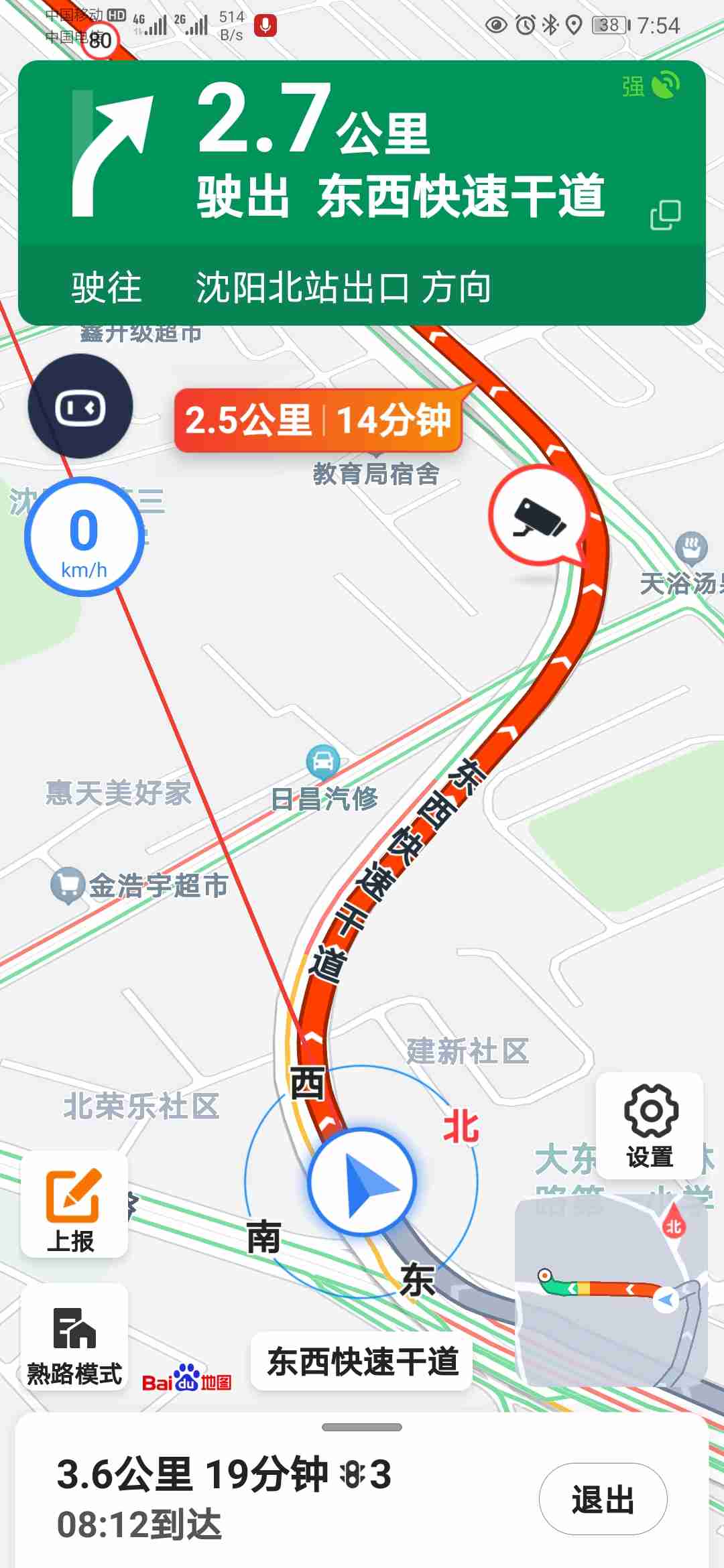Tap the 退出 button to exit navigation
Screen dimensions: 724x1568
(x=602, y=1499)
